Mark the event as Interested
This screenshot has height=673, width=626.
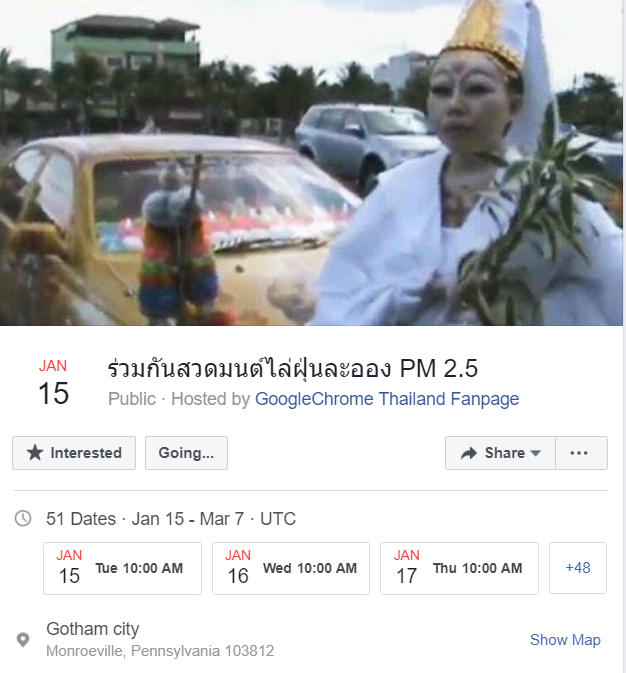[x=74, y=453]
